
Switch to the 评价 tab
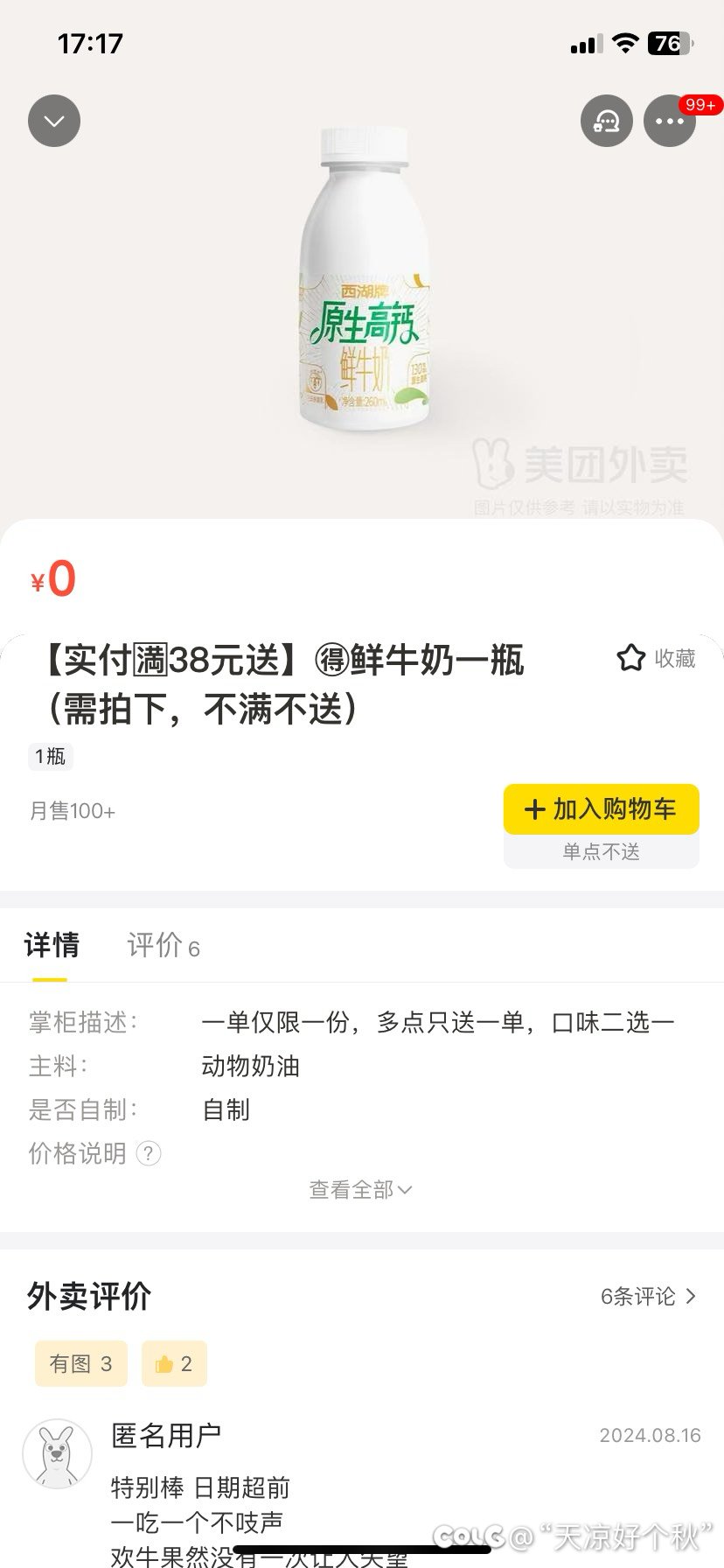(164, 946)
